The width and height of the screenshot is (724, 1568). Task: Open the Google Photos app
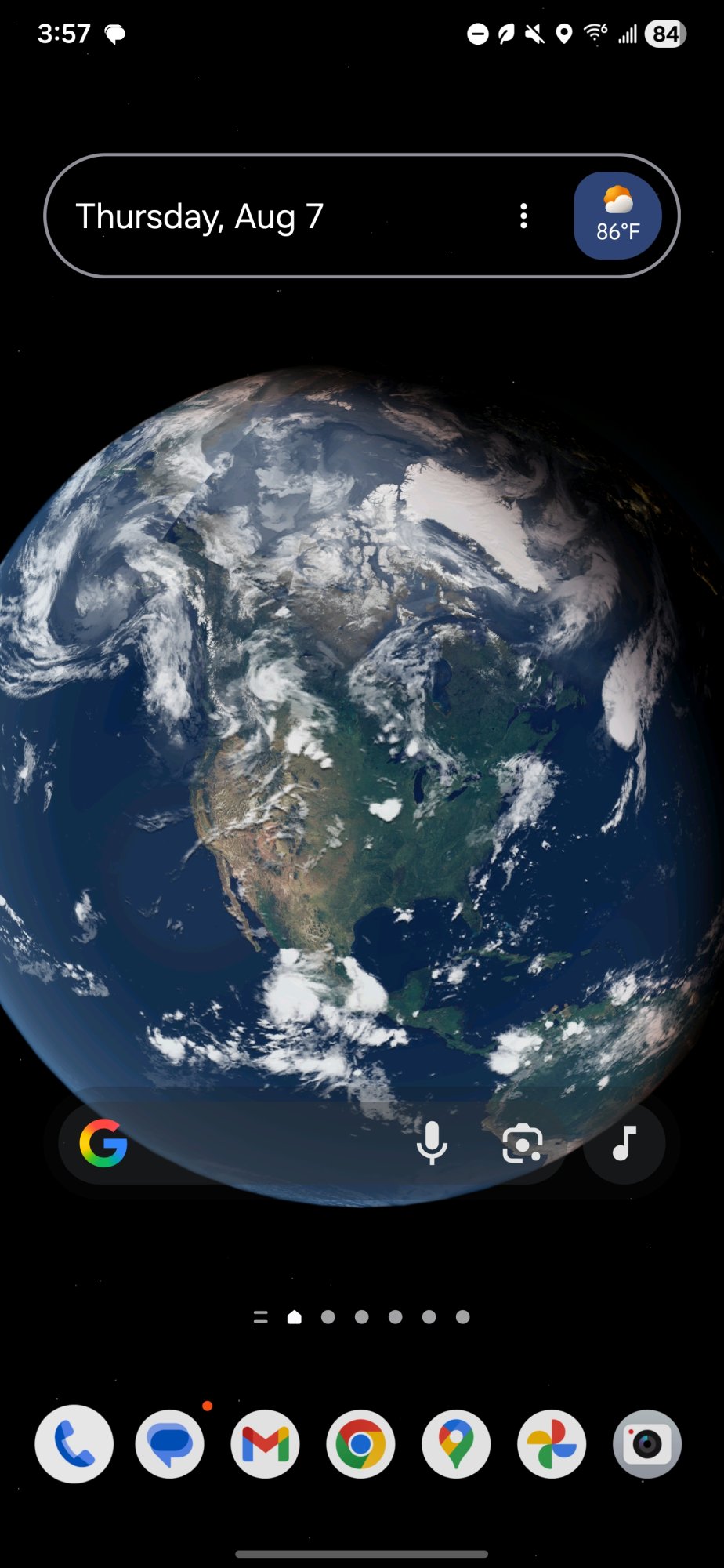(x=552, y=1443)
